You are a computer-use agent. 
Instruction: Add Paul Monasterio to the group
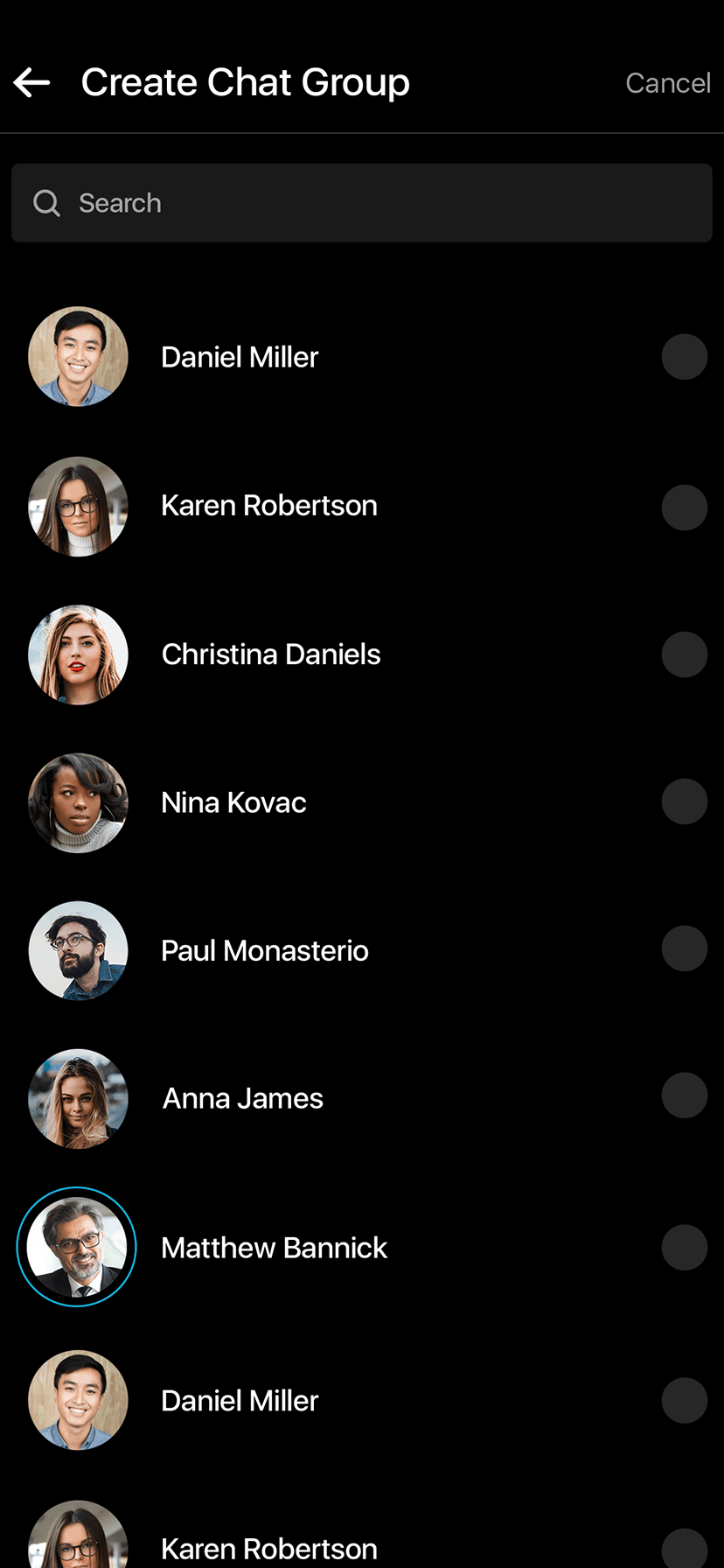[x=684, y=948]
